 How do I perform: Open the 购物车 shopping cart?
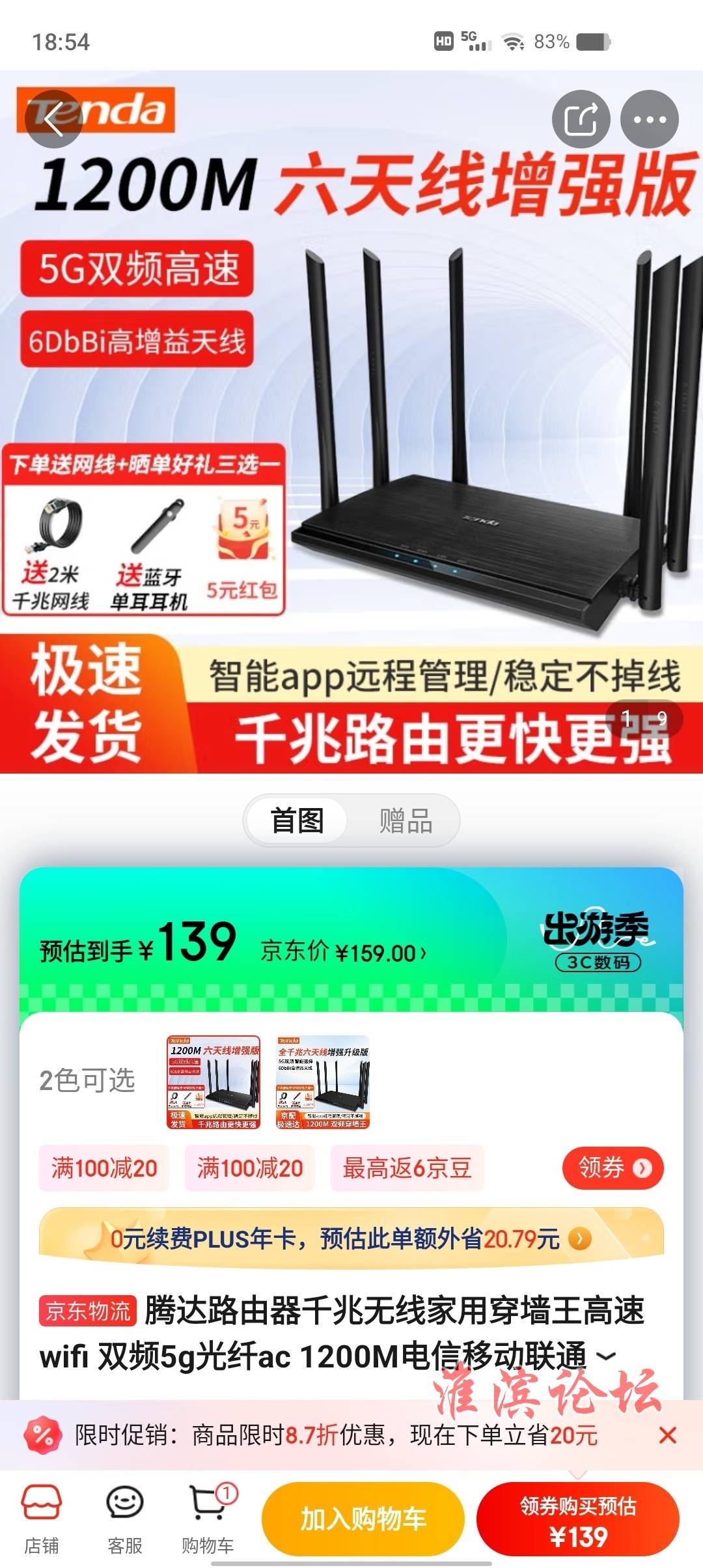pyautogui.click(x=208, y=1519)
